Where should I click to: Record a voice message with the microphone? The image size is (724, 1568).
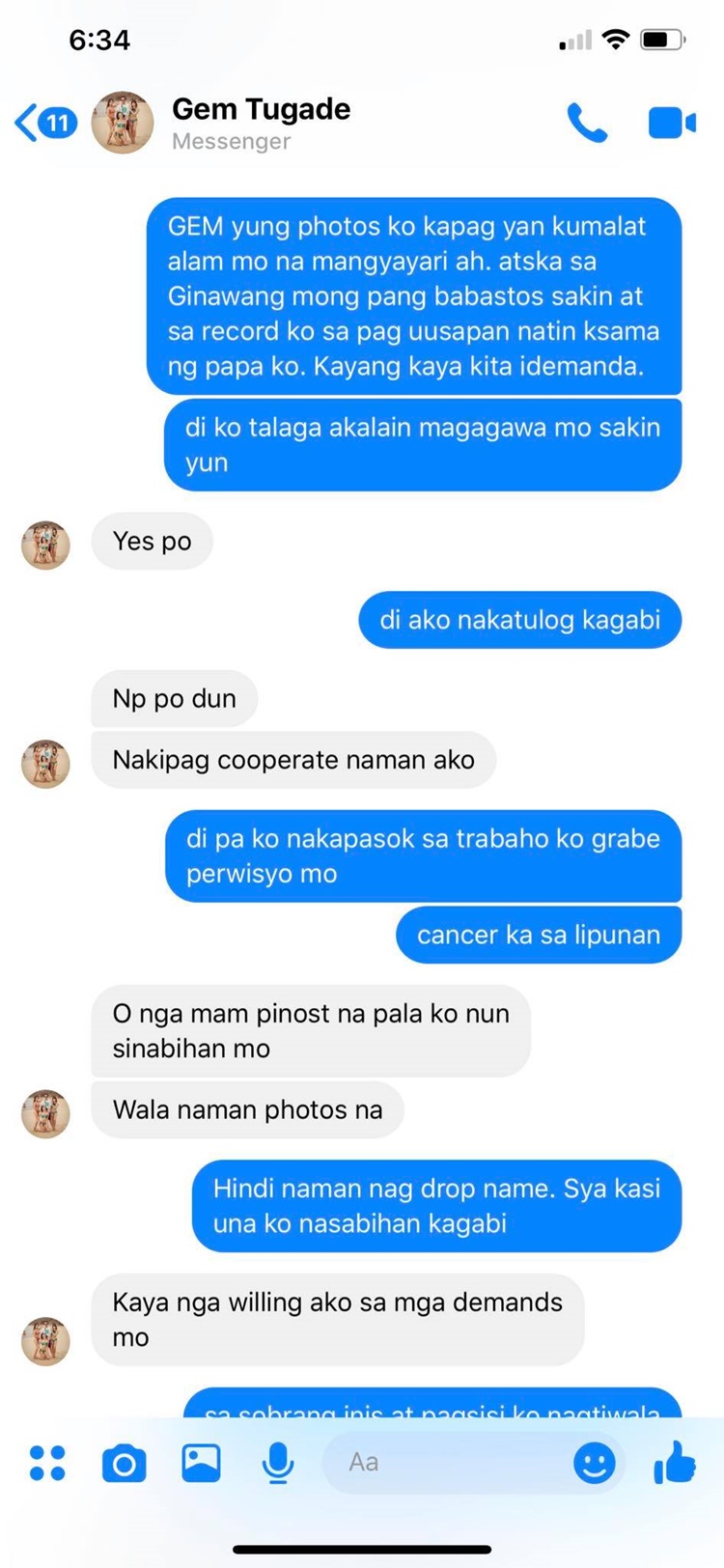pos(278,1463)
